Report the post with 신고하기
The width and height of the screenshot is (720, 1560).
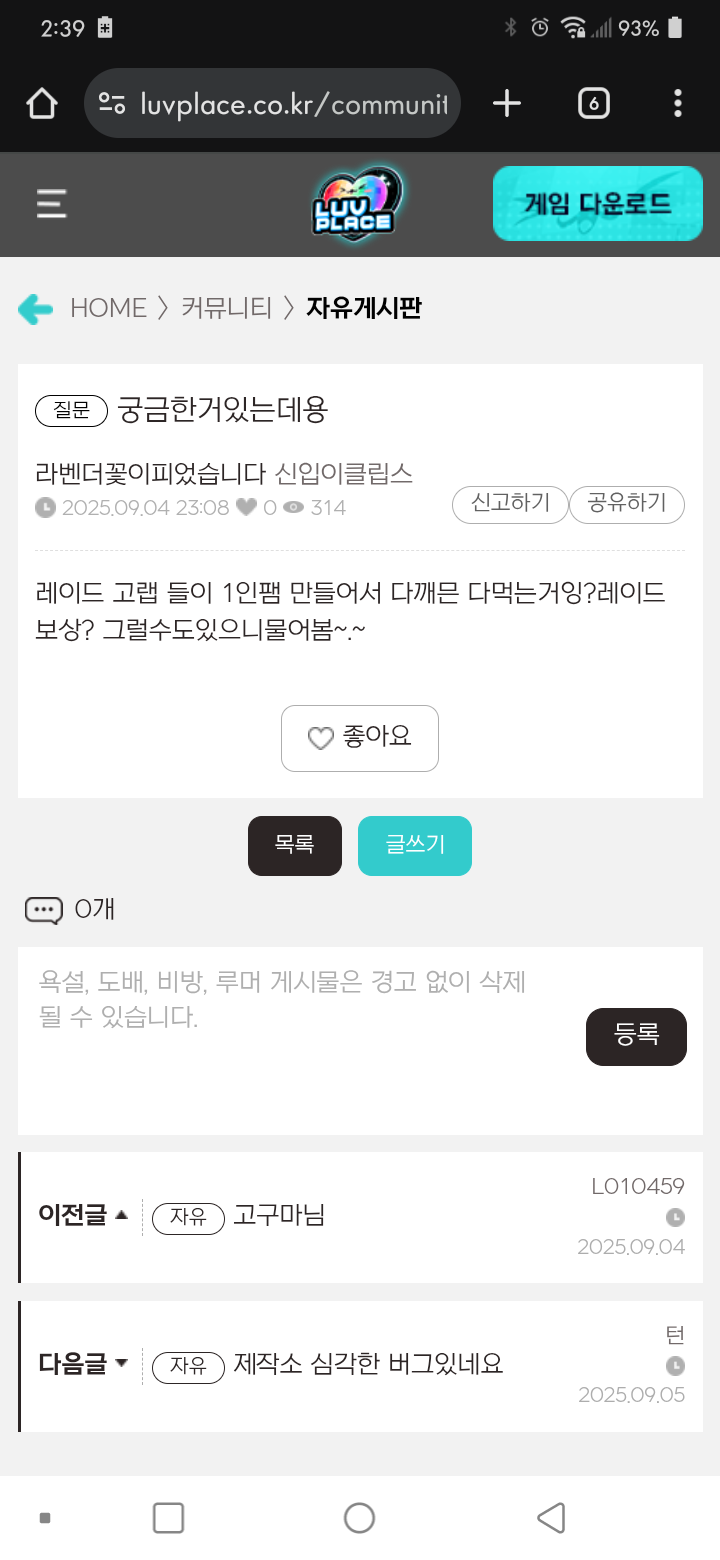tap(510, 504)
